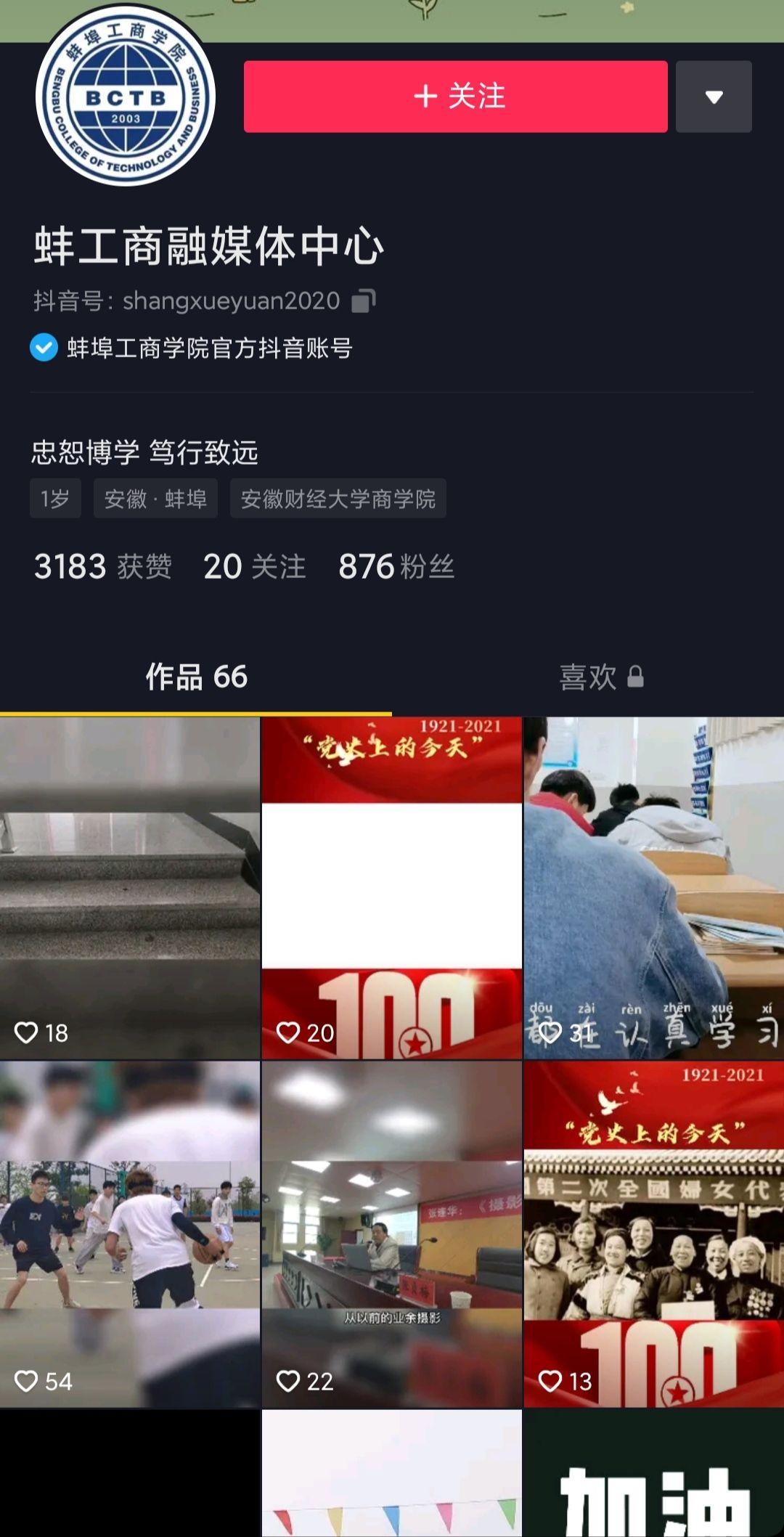Open the basketball video with 54 likes
The height and width of the screenshot is (1537, 784).
(x=130, y=1234)
